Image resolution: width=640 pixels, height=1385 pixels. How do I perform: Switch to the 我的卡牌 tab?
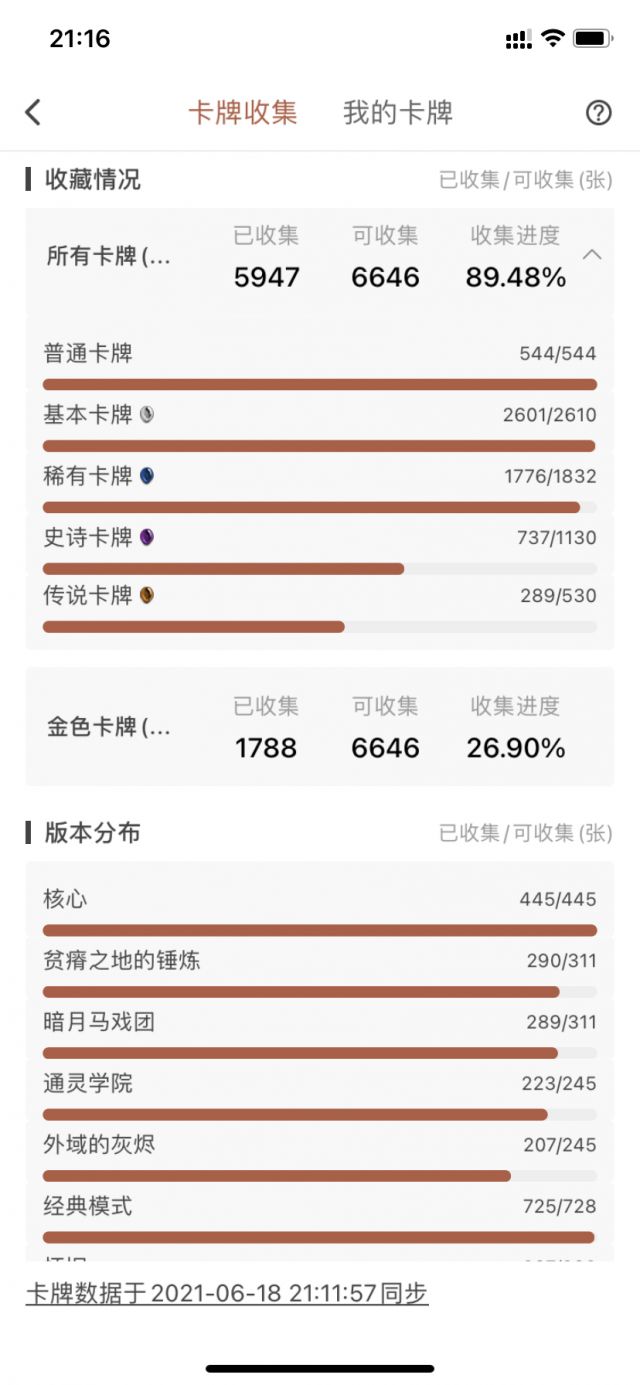coord(398,113)
